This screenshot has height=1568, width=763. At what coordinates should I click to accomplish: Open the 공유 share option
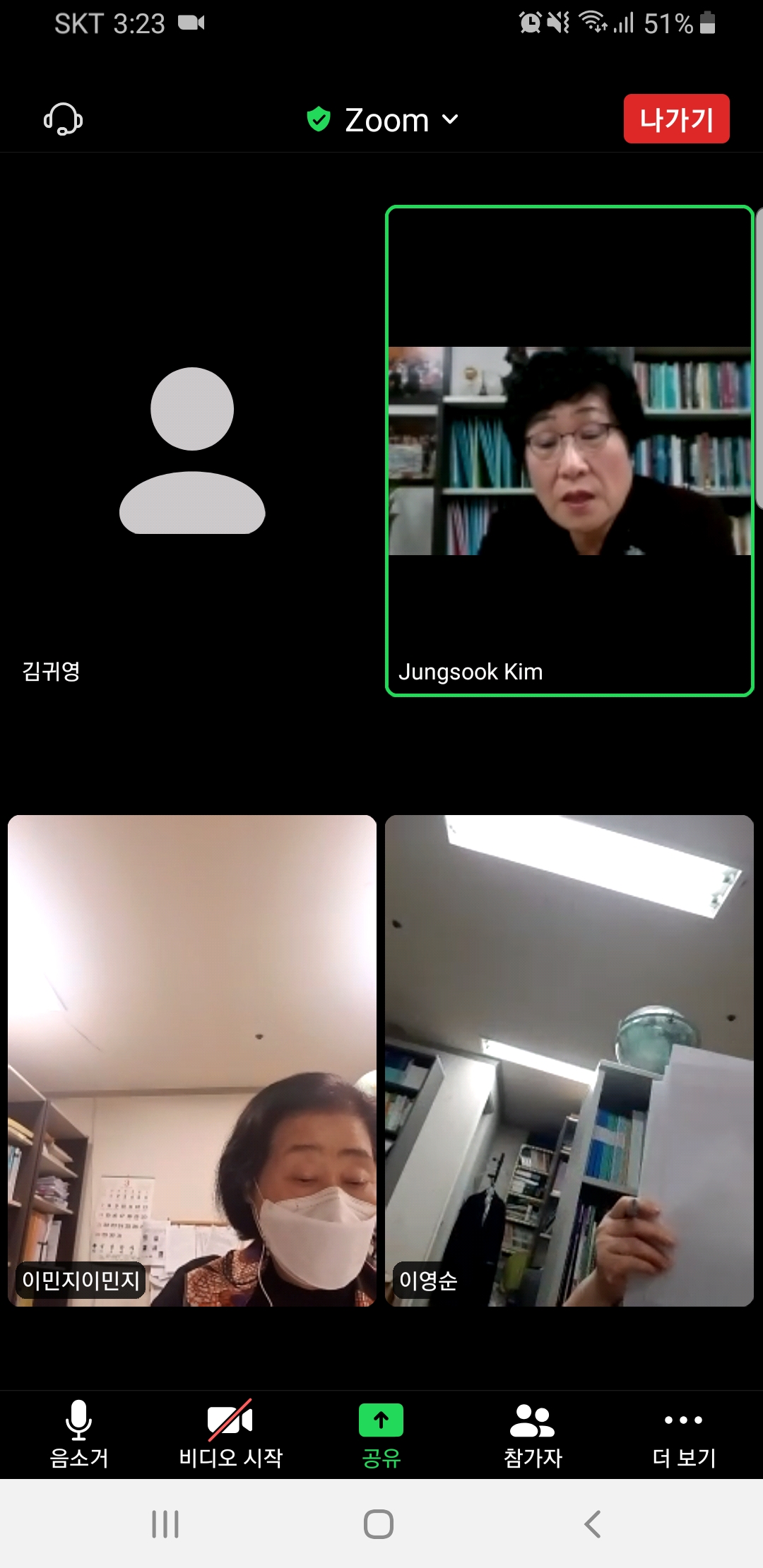pyautogui.click(x=381, y=1434)
